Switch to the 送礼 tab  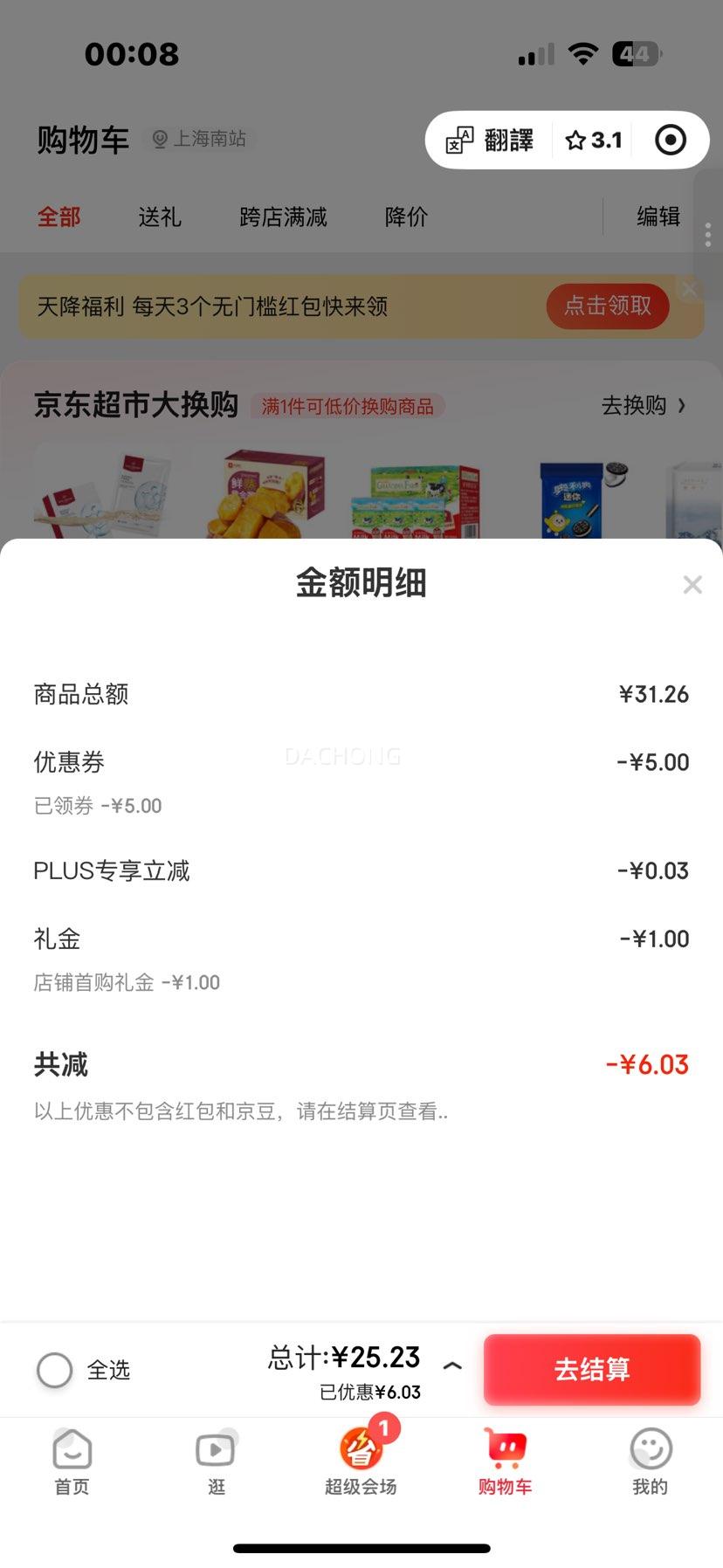coord(159,217)
